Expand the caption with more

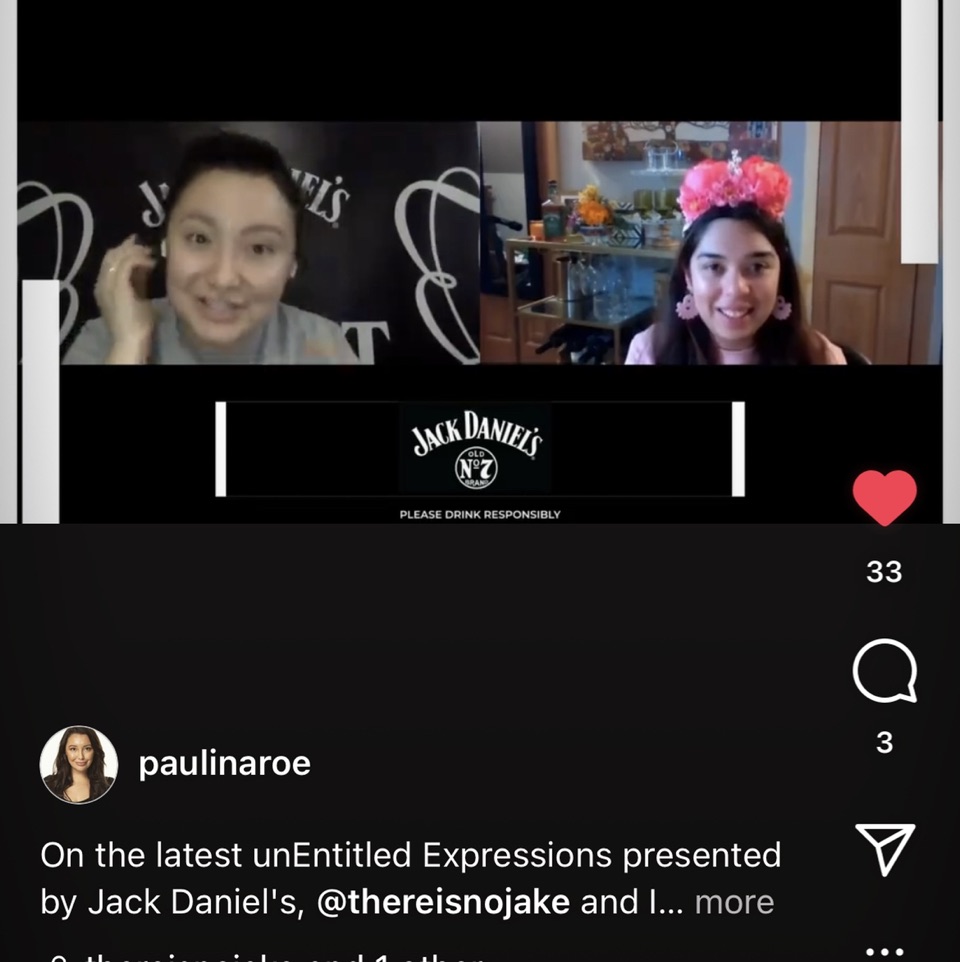[734, 902]
